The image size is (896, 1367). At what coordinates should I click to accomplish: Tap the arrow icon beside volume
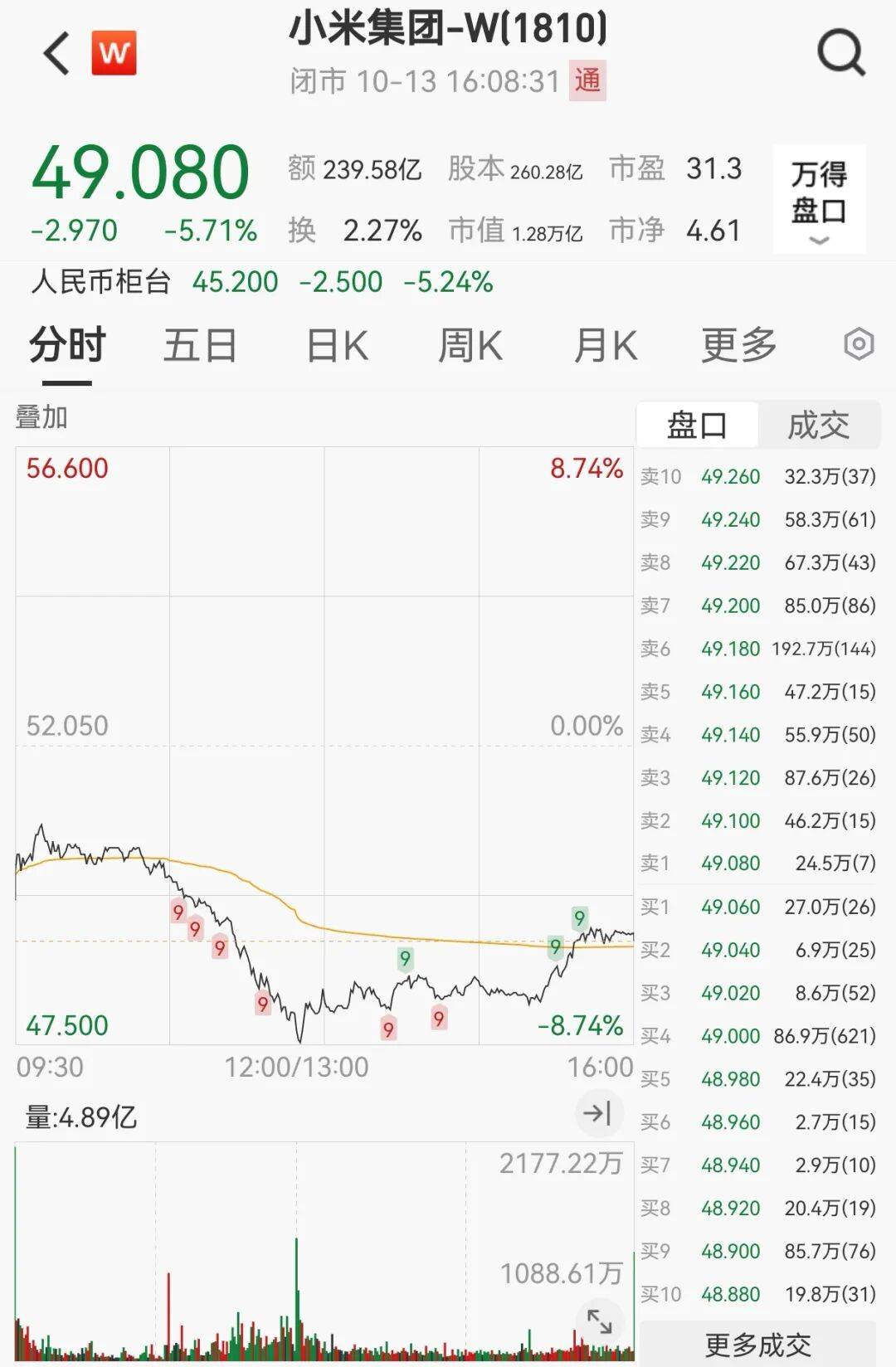(598, 1113)
